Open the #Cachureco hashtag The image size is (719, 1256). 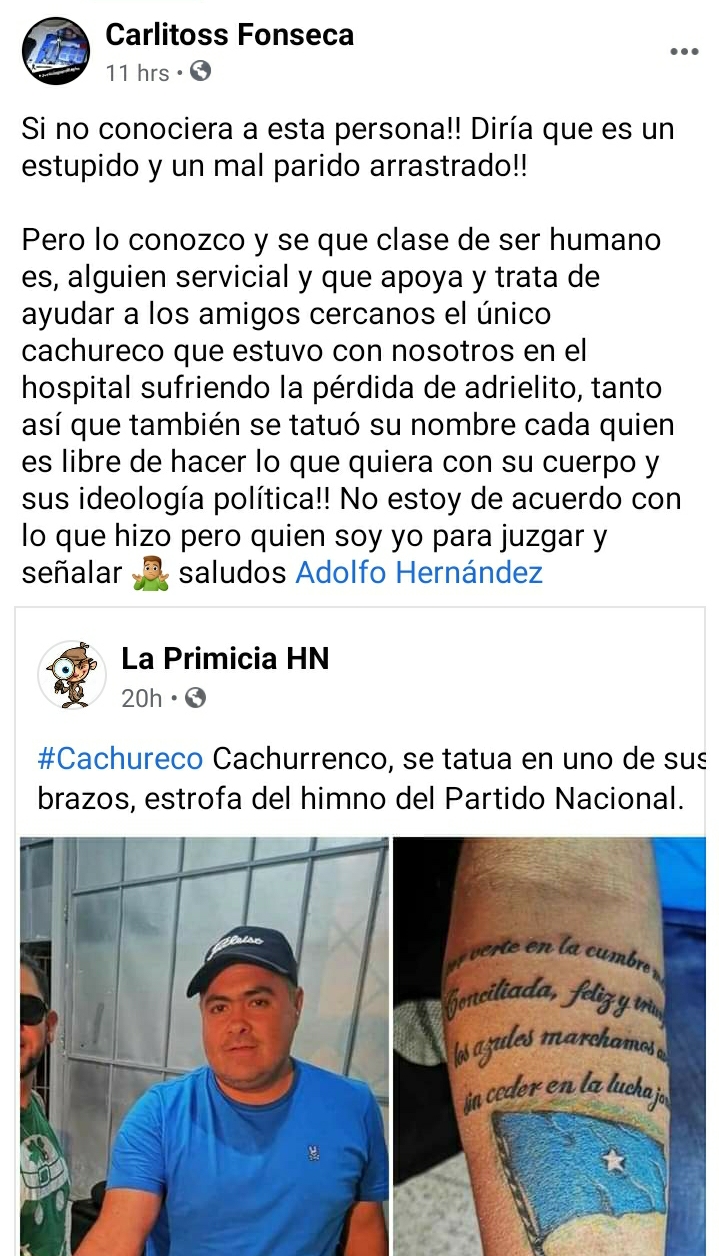tap(120, 759)
